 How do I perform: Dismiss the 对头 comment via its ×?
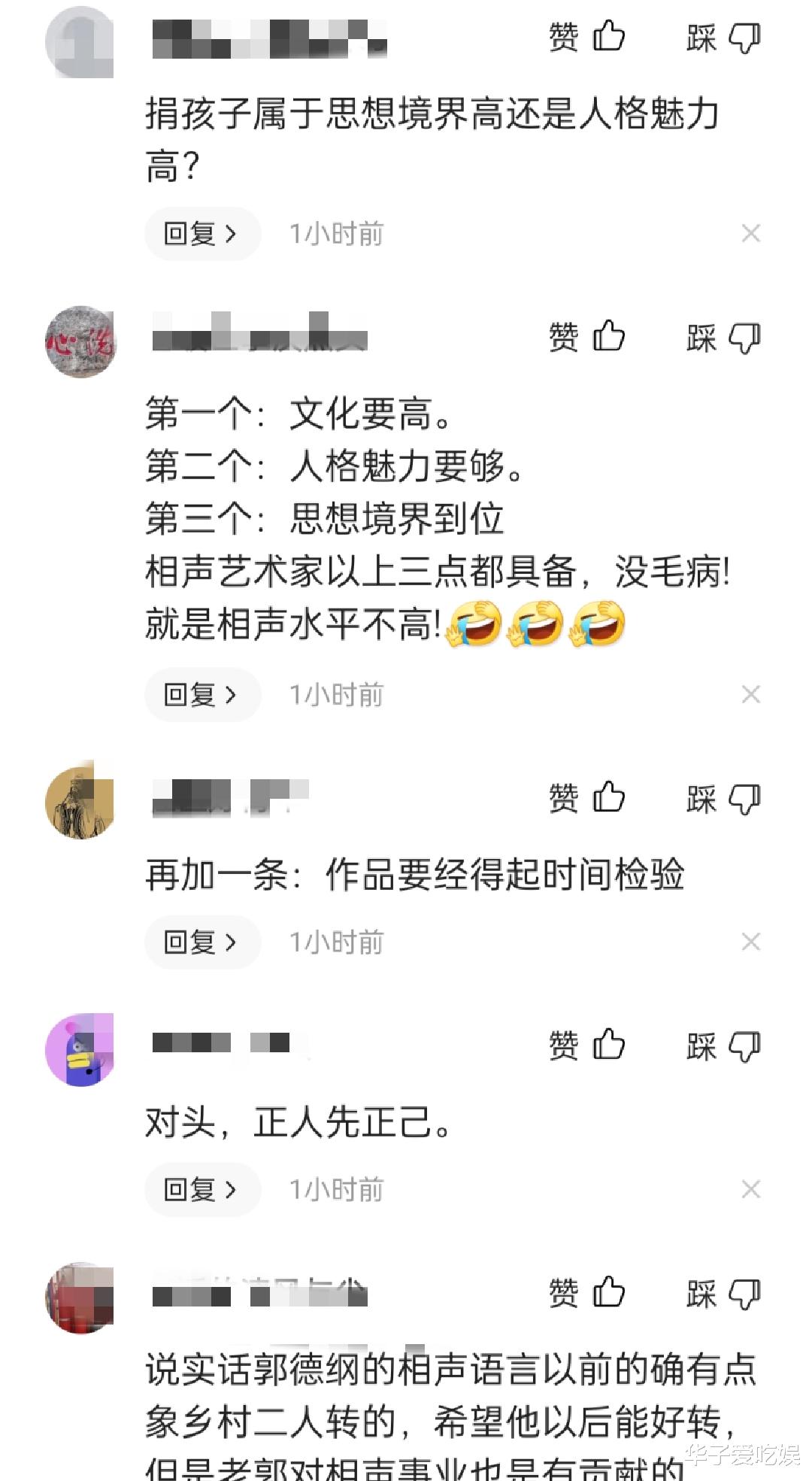[x=751, y=1190]
